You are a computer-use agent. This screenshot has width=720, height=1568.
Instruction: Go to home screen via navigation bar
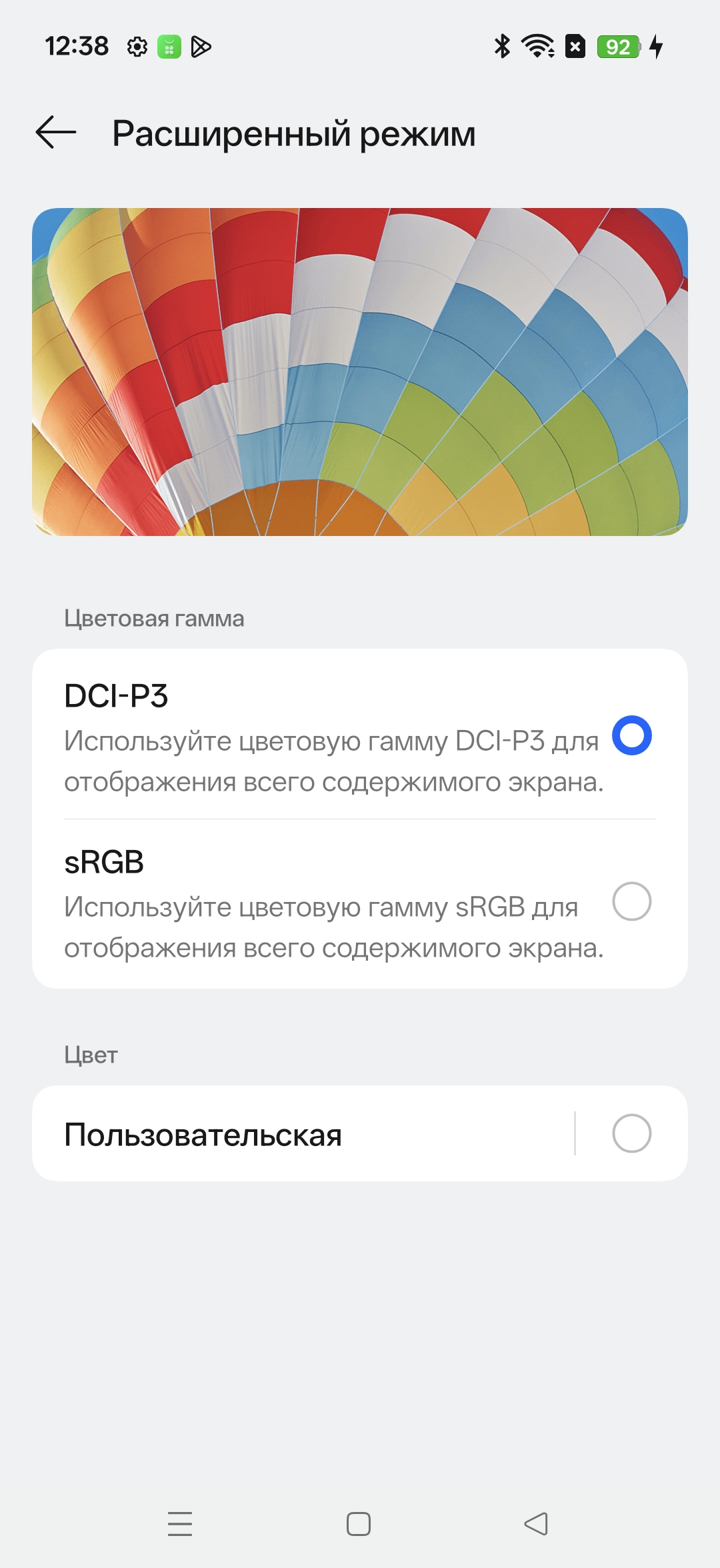click(x=359, y=1524)
